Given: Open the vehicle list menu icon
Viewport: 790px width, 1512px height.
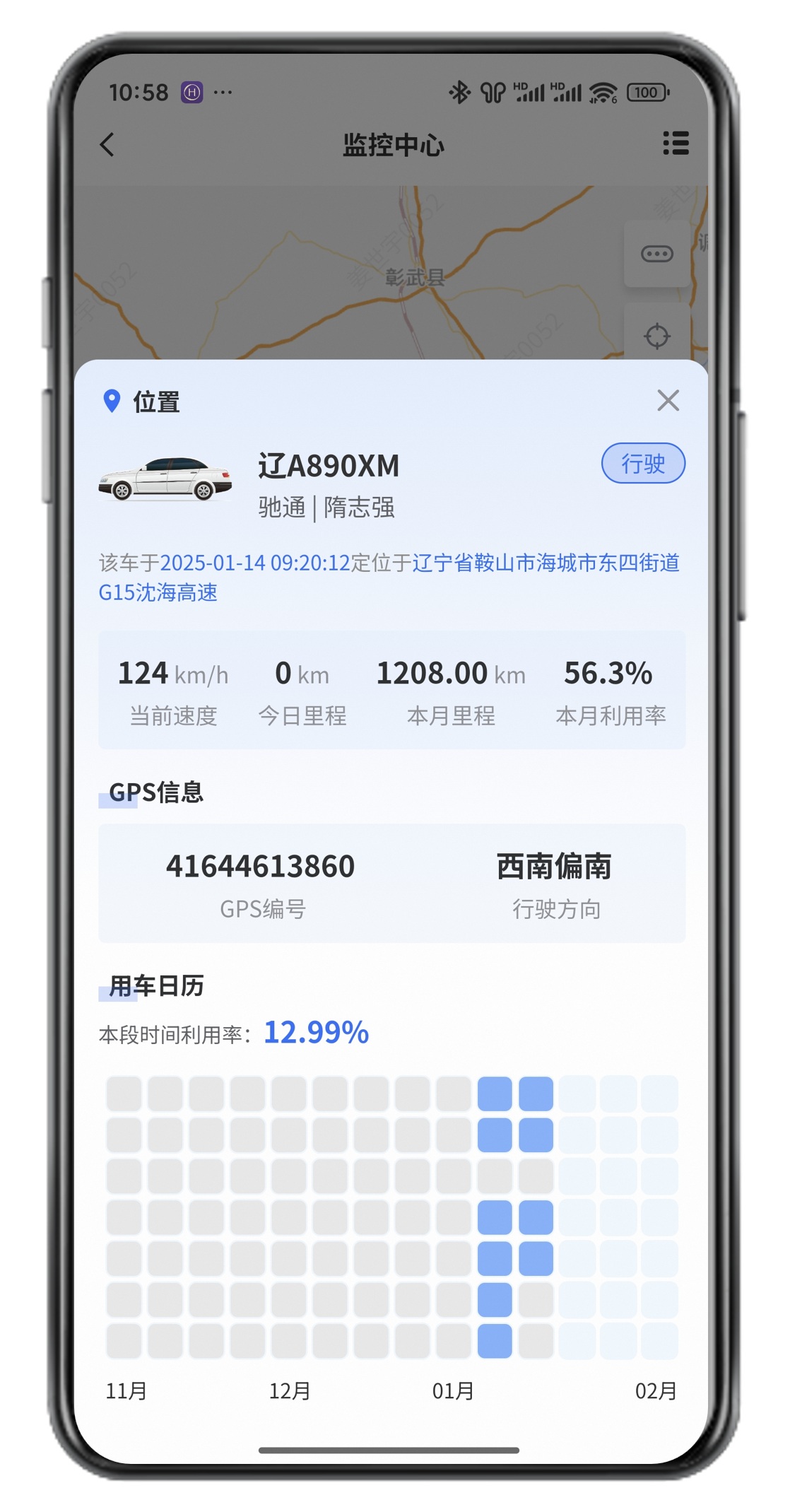Looking at the screenshot, I should click(x=675, y=143).
